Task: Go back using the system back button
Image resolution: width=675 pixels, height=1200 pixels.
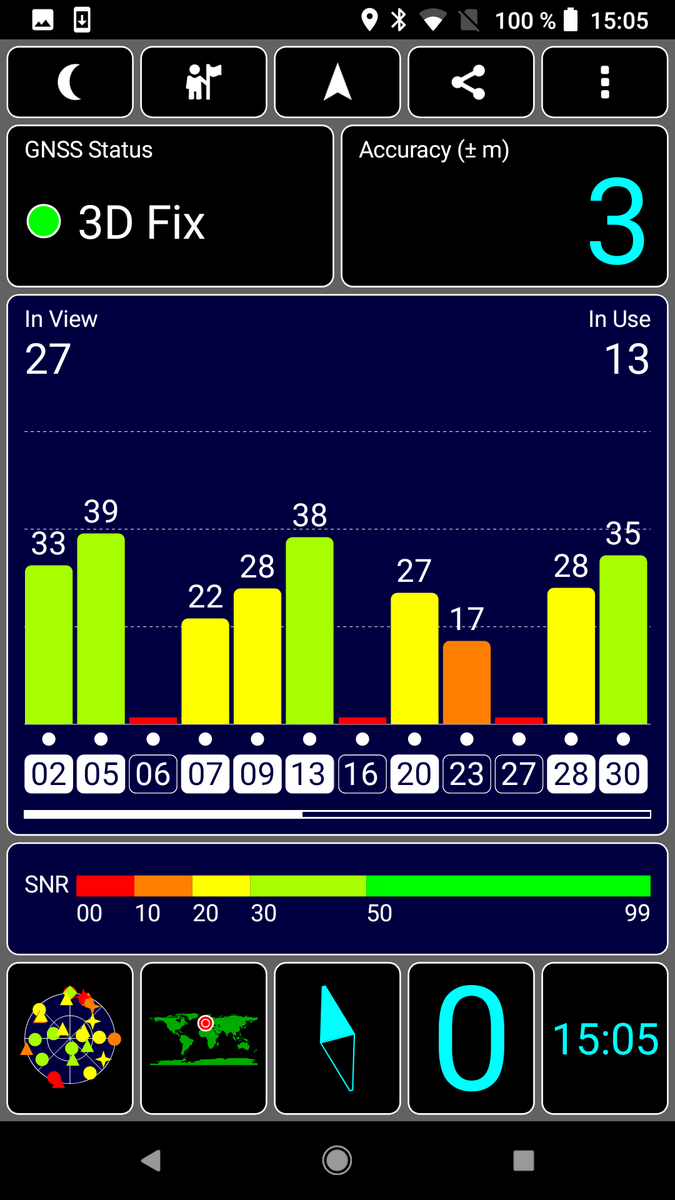Action: pos(151,1160)
